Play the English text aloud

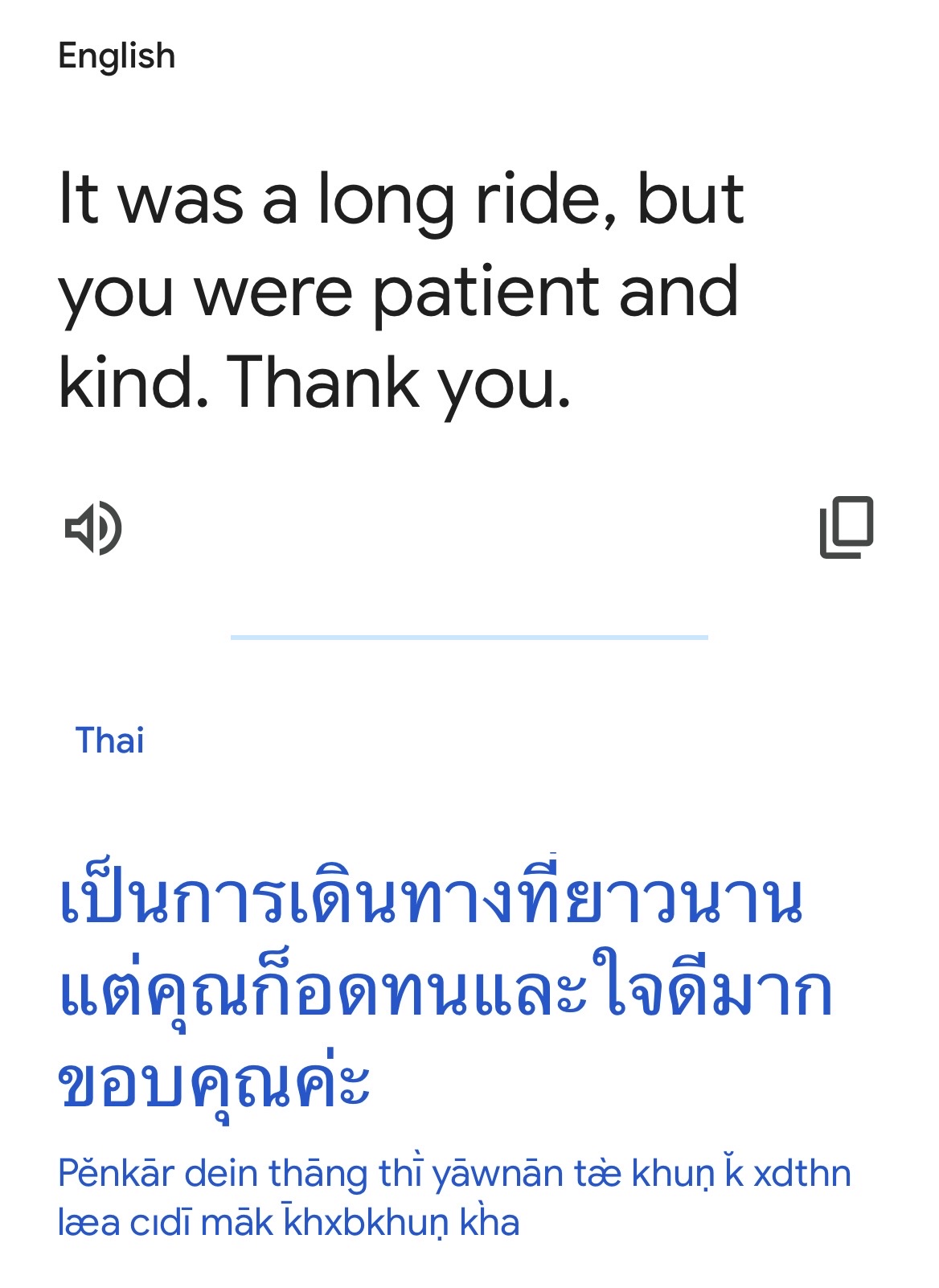pyautogui.click(x=93, y=528)
